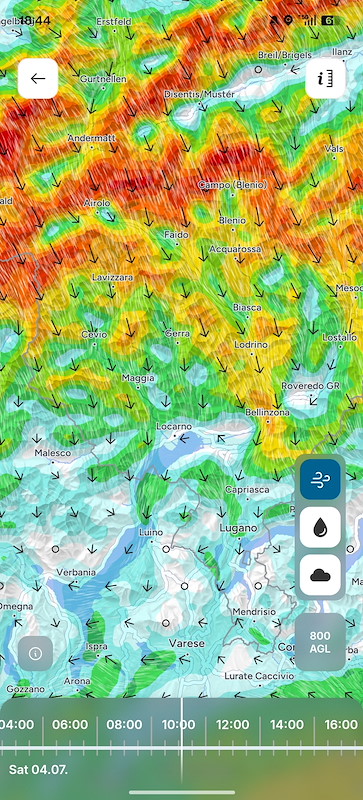Select the wind layer
This screenshot has width=363, height=800.
click(x=320, y=479)
